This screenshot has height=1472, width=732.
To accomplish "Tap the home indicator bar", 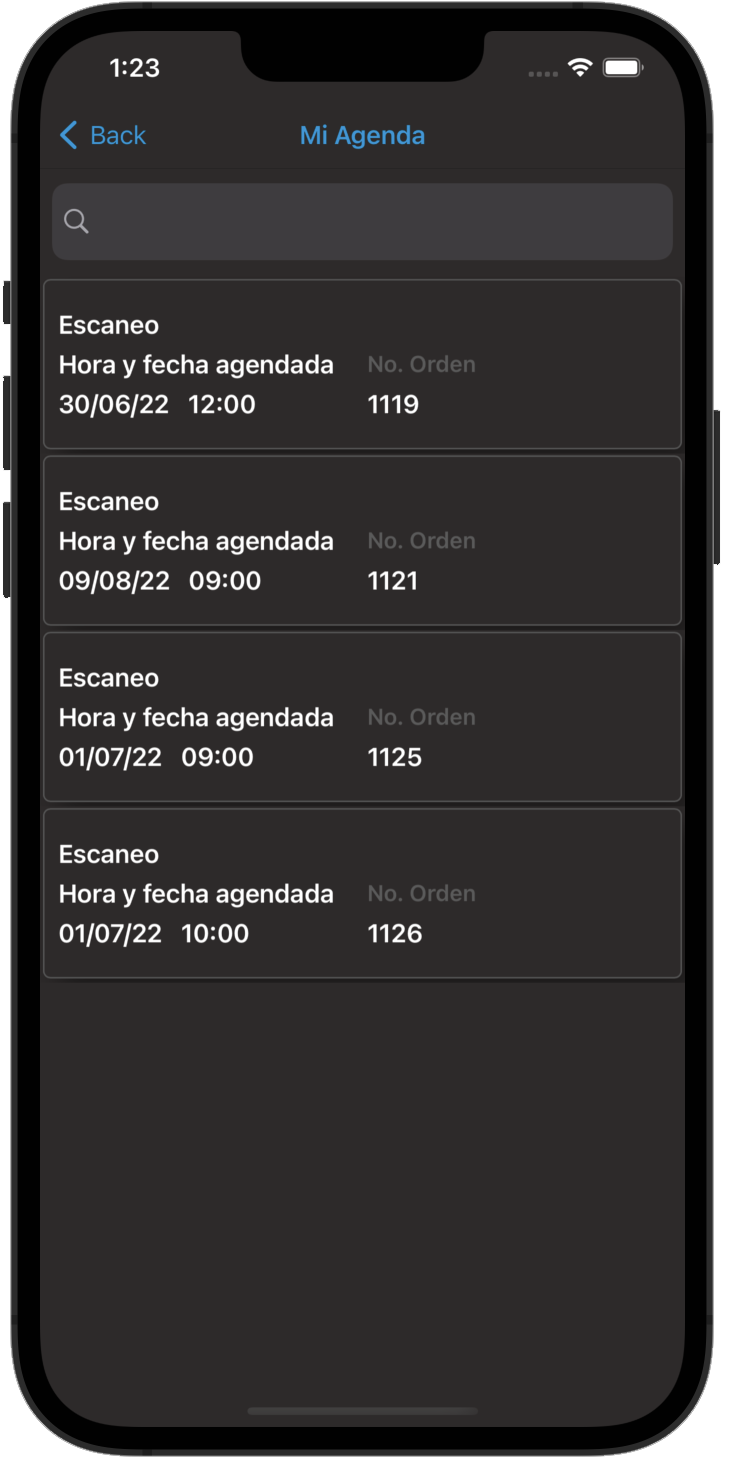I will click(366, 1404).
